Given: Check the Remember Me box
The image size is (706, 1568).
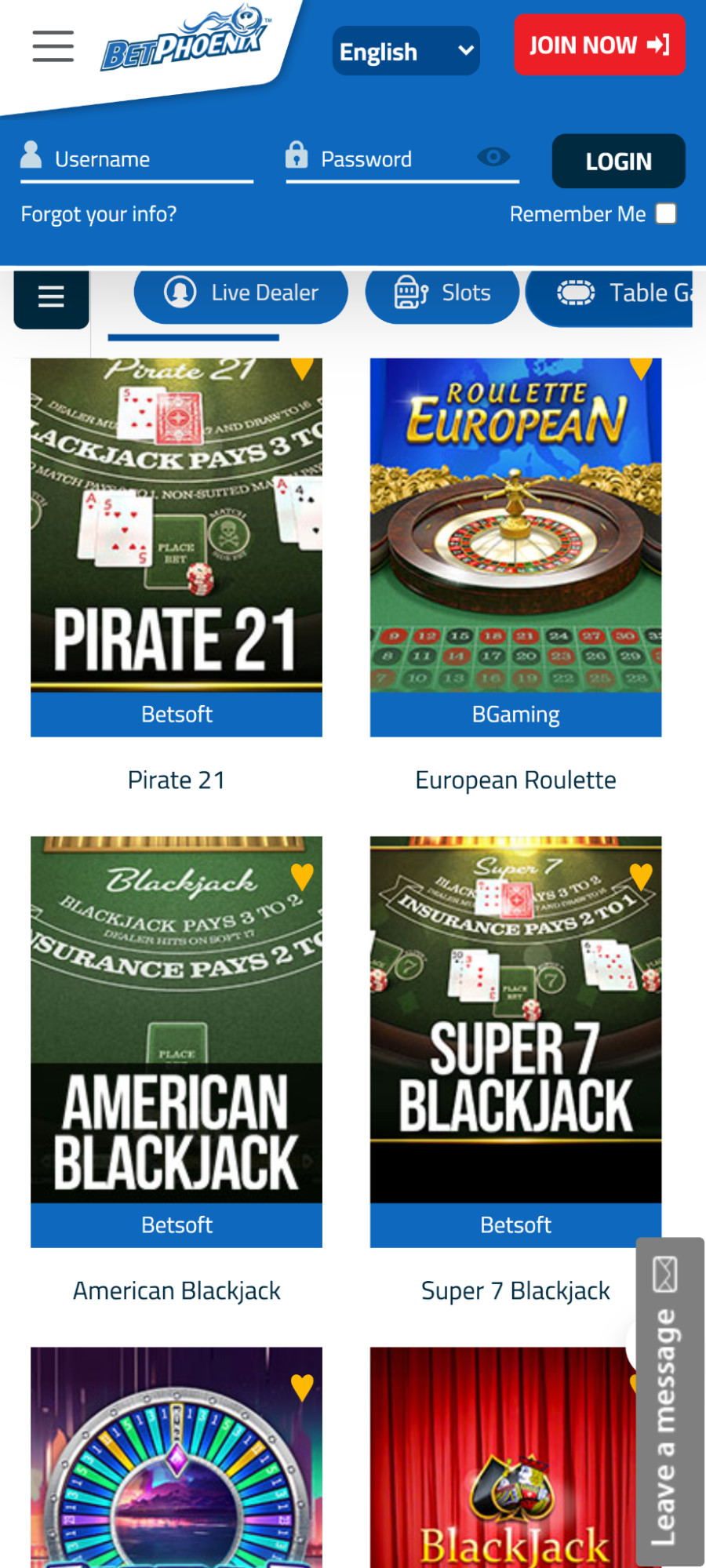Looking at the screenshot, I should (x=666, y=213).
